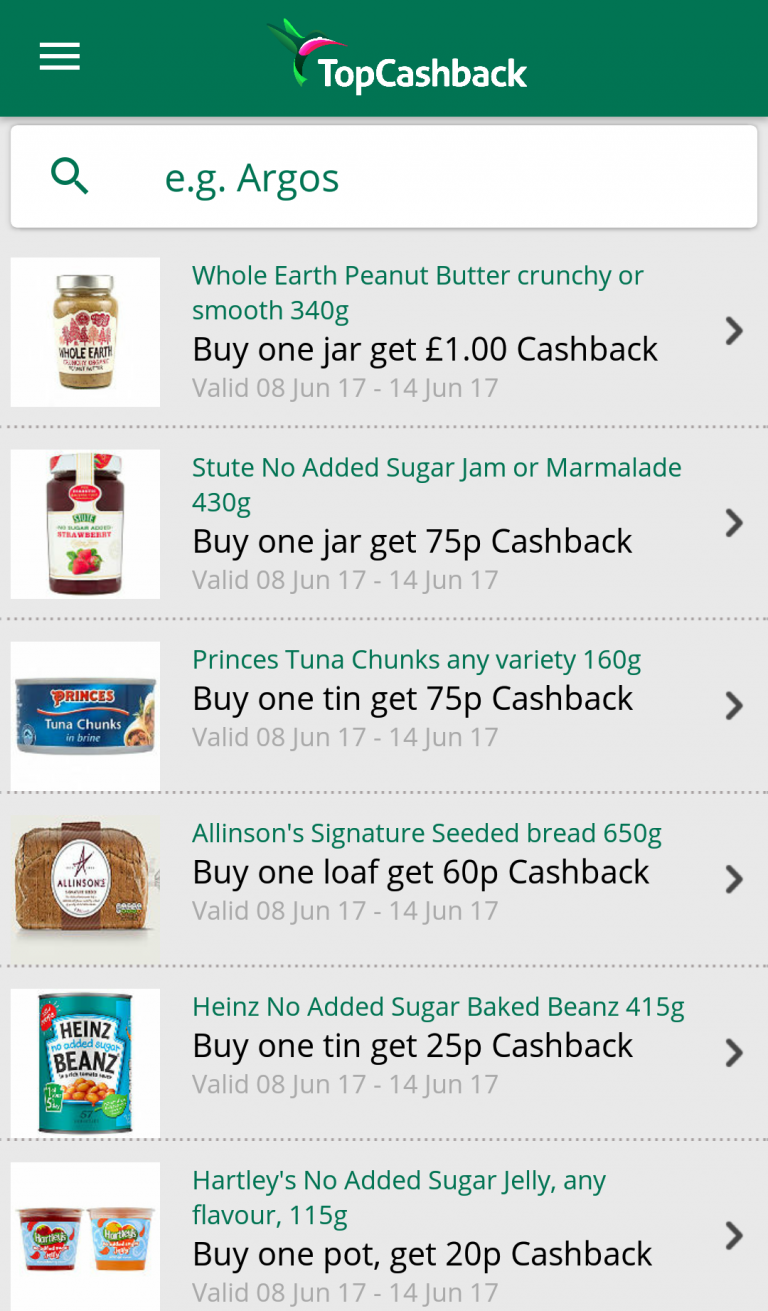Select the Stute Strawberry Jam jar image
768x1311 pixels.
click(84, 523)
